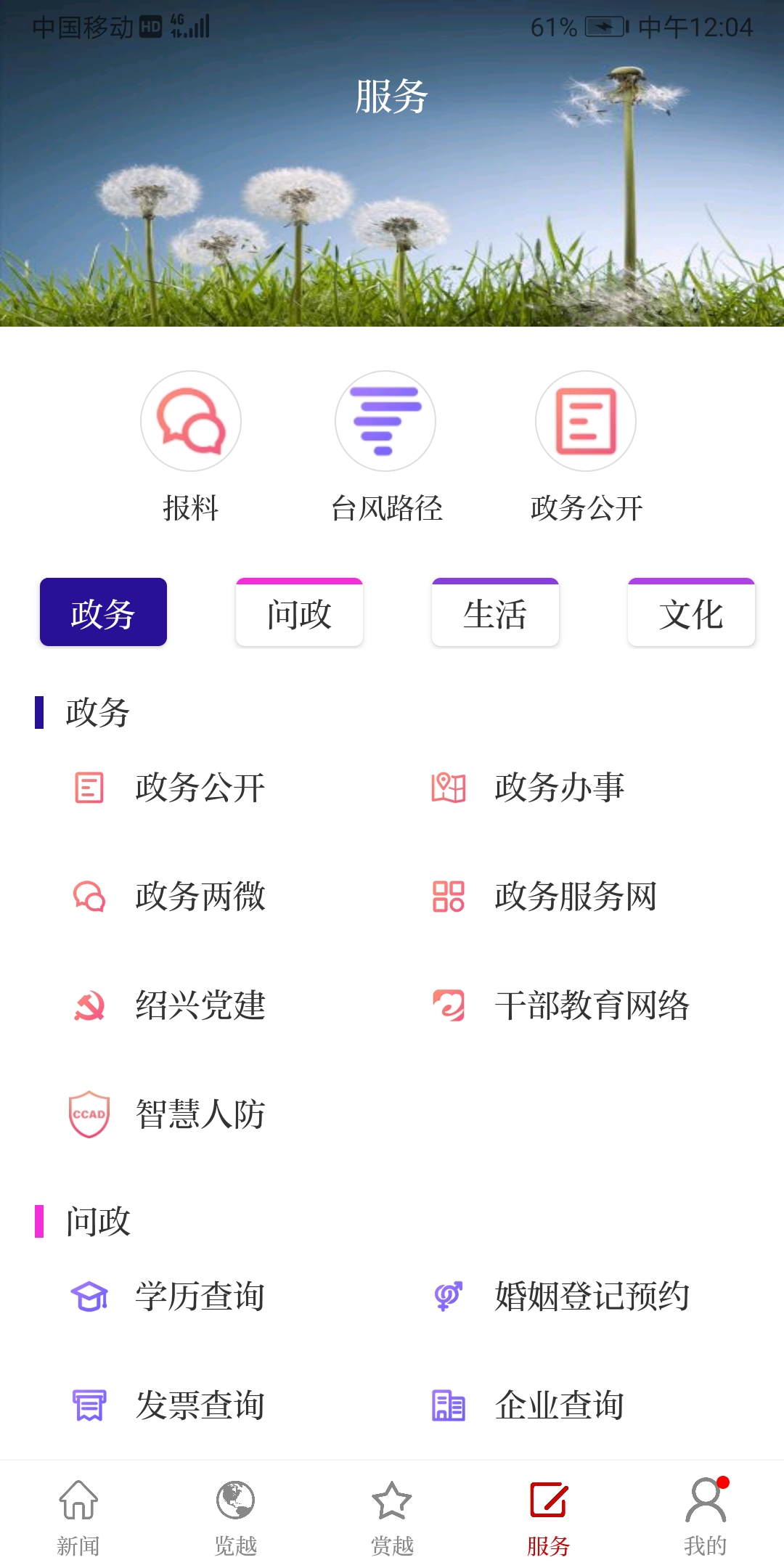This screenshot has height=1568, width=784.
Task: Tap the 企业查询 building icon
Action: [x=448, y=1406]
